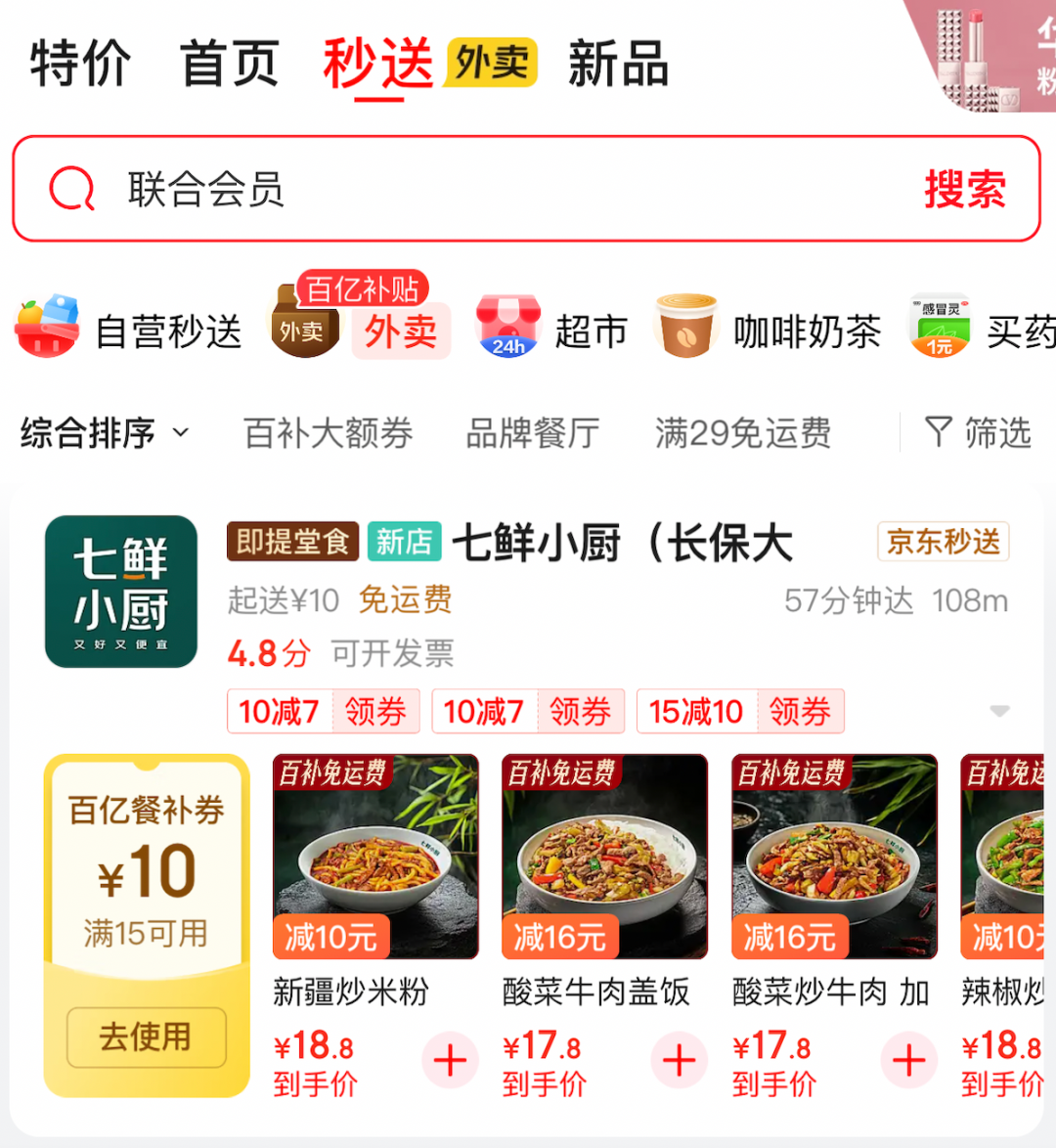Switch to the 首页 tab
Image resolution: width=1056 pixels, height=1148 pixels.
click(x=230, y=64)
